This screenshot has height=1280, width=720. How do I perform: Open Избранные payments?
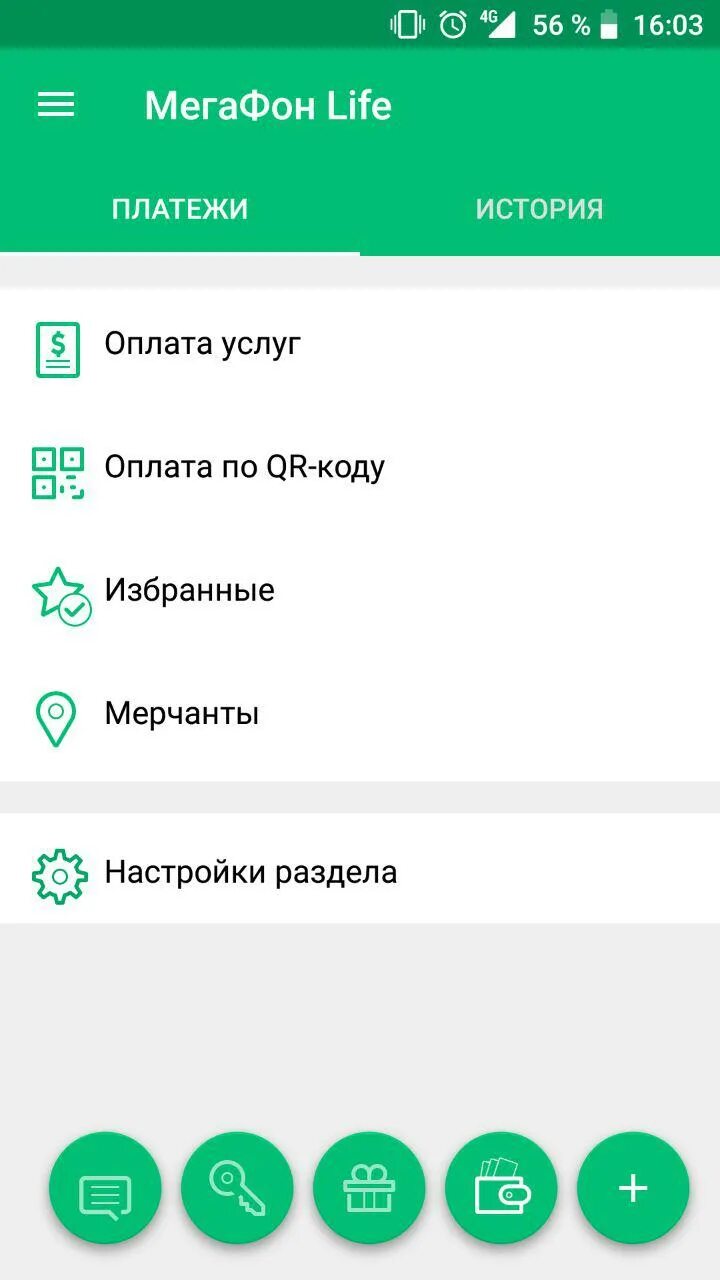360,590
